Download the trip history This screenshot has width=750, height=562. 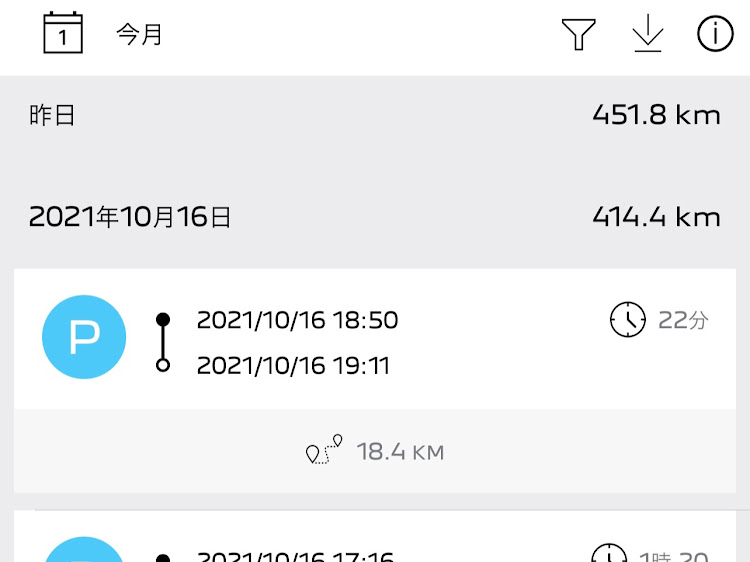tap(648, 33)
